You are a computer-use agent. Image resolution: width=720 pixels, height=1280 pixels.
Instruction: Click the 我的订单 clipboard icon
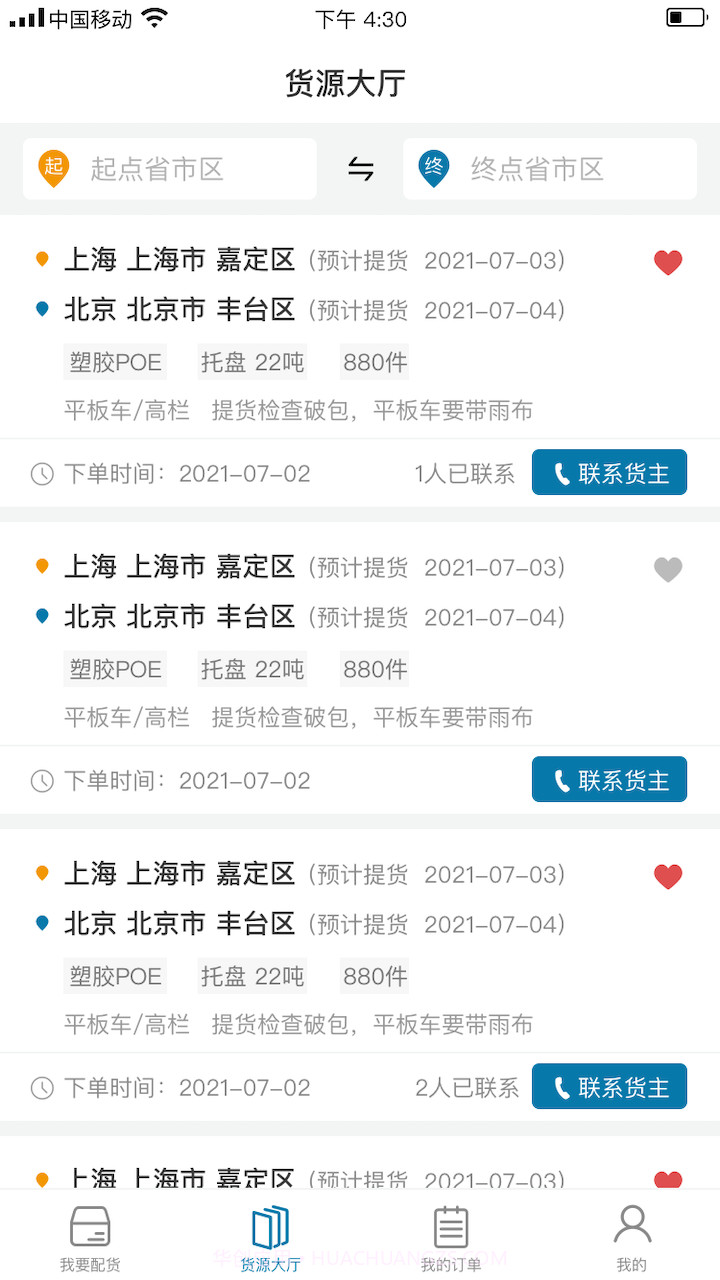451,1224
